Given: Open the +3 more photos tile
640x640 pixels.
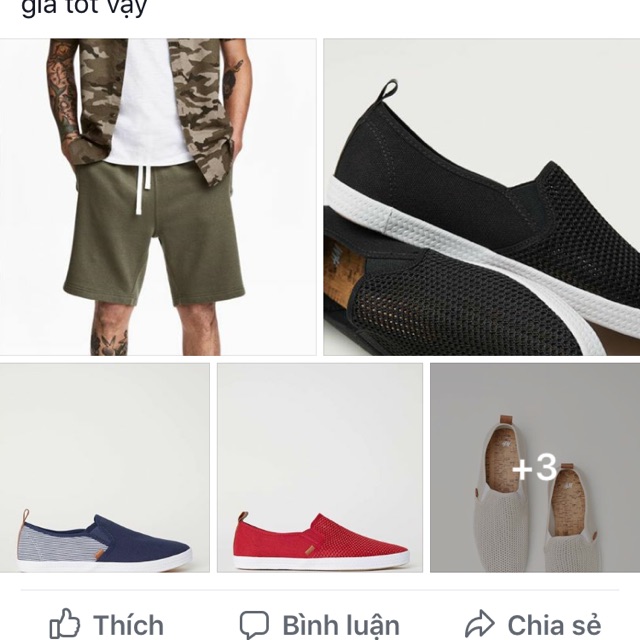Looking at the screenshot, I should [534, 467].
